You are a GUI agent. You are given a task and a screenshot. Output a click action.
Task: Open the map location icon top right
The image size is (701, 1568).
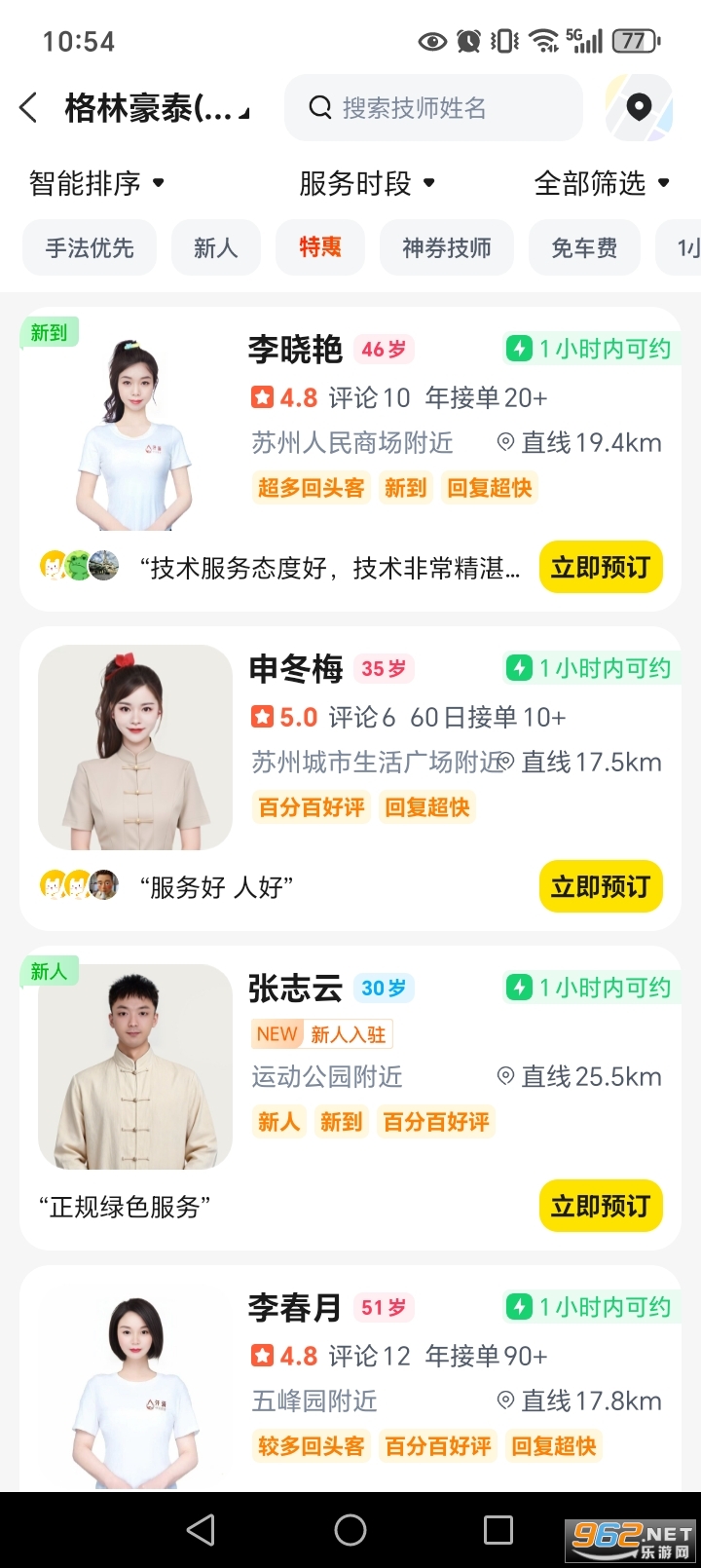[x=638, y=107]
